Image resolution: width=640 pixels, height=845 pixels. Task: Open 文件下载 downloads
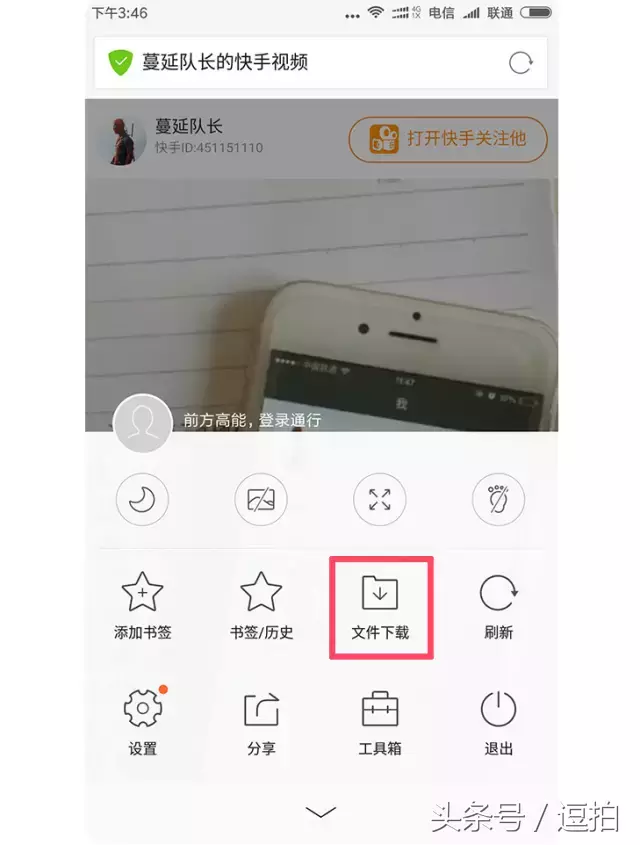(x=380, y=606)
